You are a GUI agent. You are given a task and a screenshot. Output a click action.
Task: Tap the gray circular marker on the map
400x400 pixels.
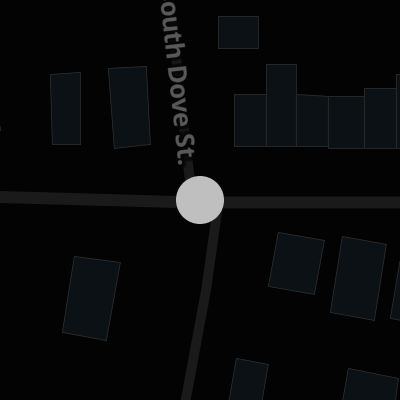tap(200, 200)
